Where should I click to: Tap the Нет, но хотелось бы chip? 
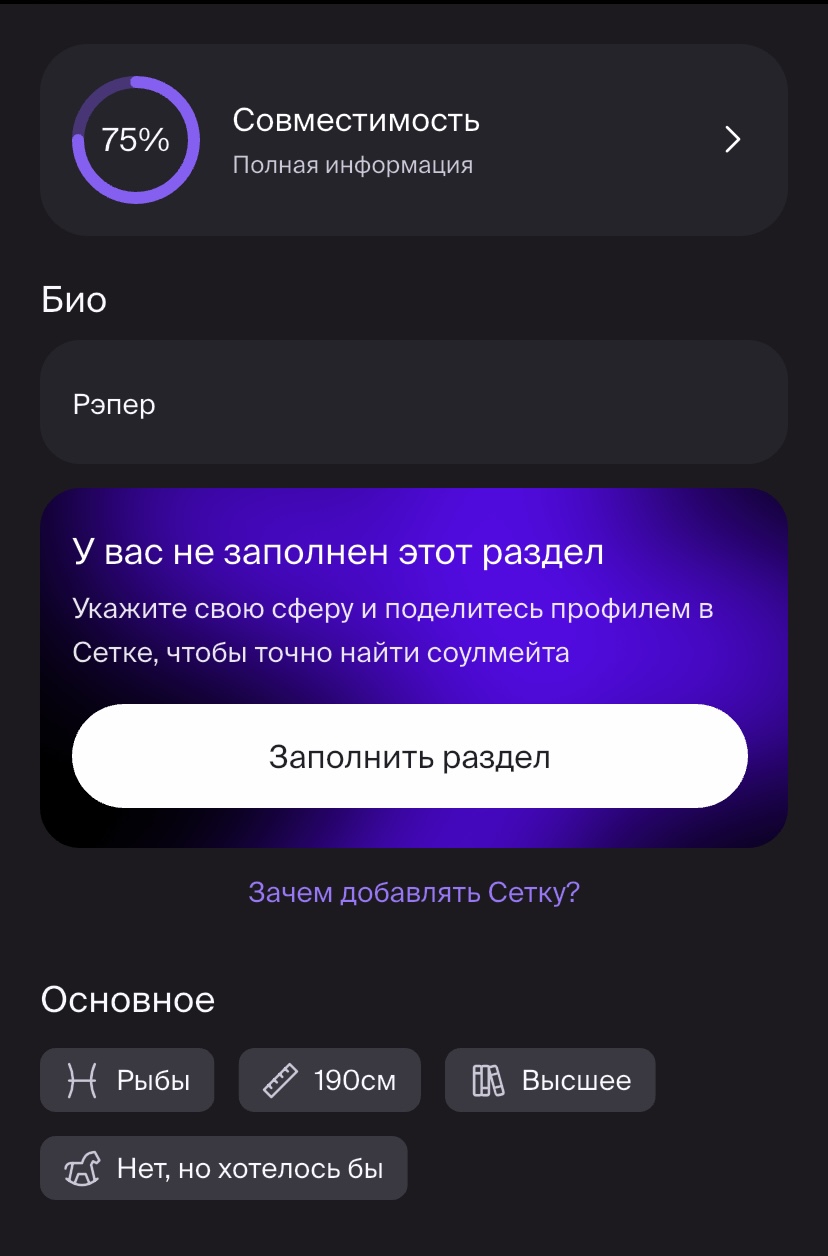coord(224,1168)
